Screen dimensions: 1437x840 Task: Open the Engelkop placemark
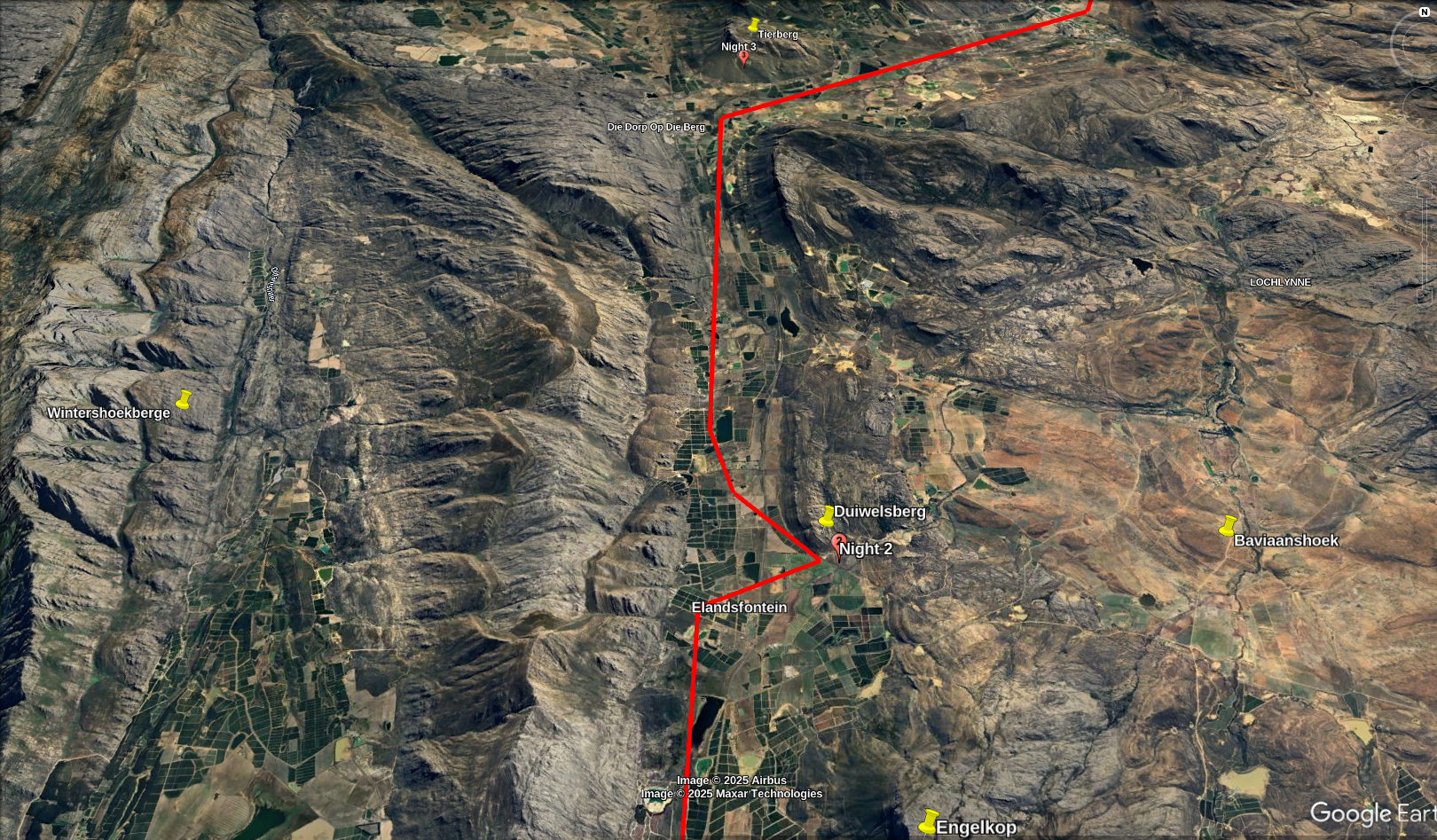929,821
